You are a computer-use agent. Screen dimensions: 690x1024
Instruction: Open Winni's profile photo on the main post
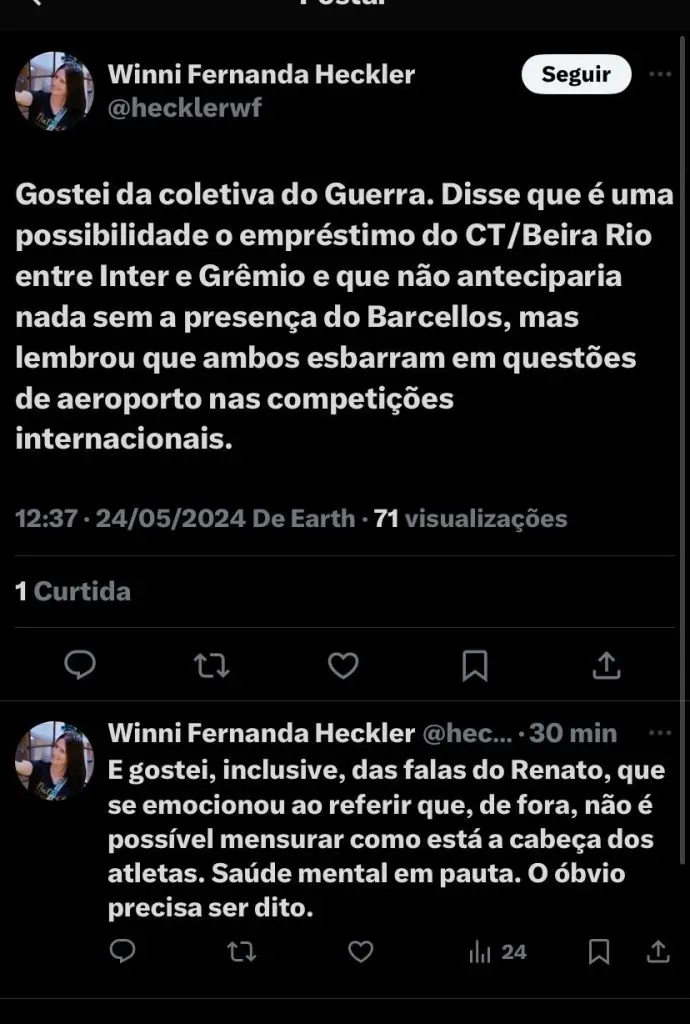tap(54, 91)
